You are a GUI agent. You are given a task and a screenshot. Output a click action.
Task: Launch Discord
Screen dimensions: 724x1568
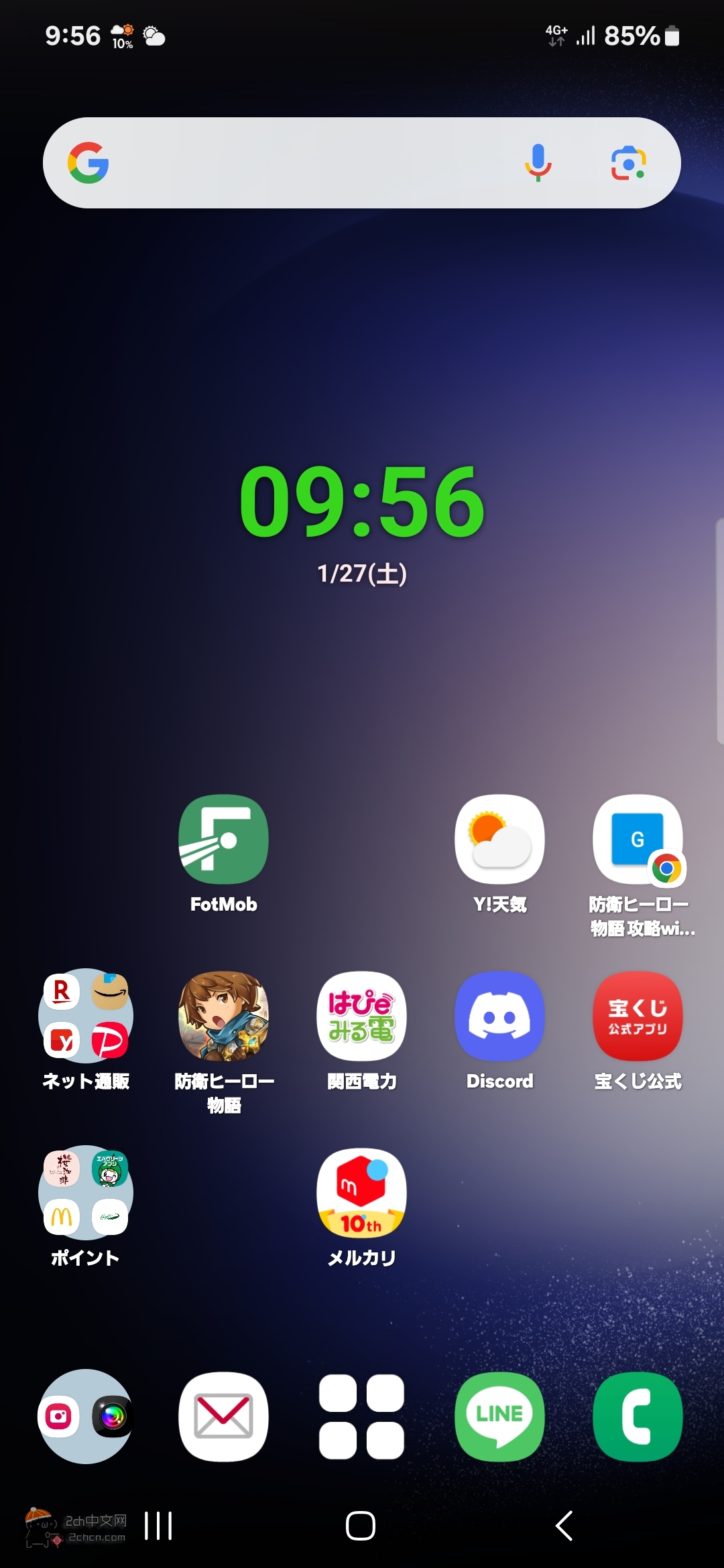point(499,1016)
